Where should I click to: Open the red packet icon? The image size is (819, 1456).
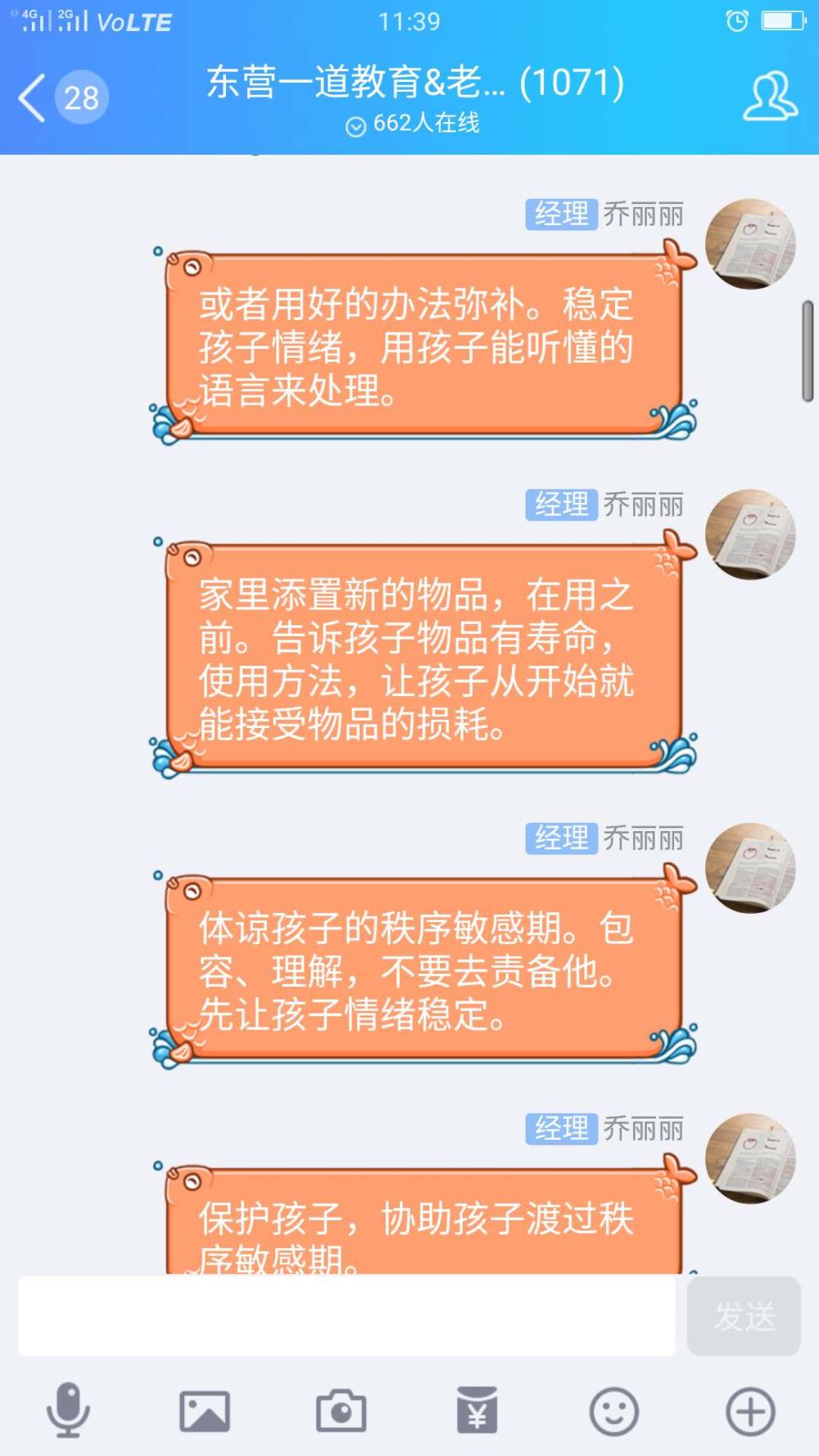coord(477,1410)
